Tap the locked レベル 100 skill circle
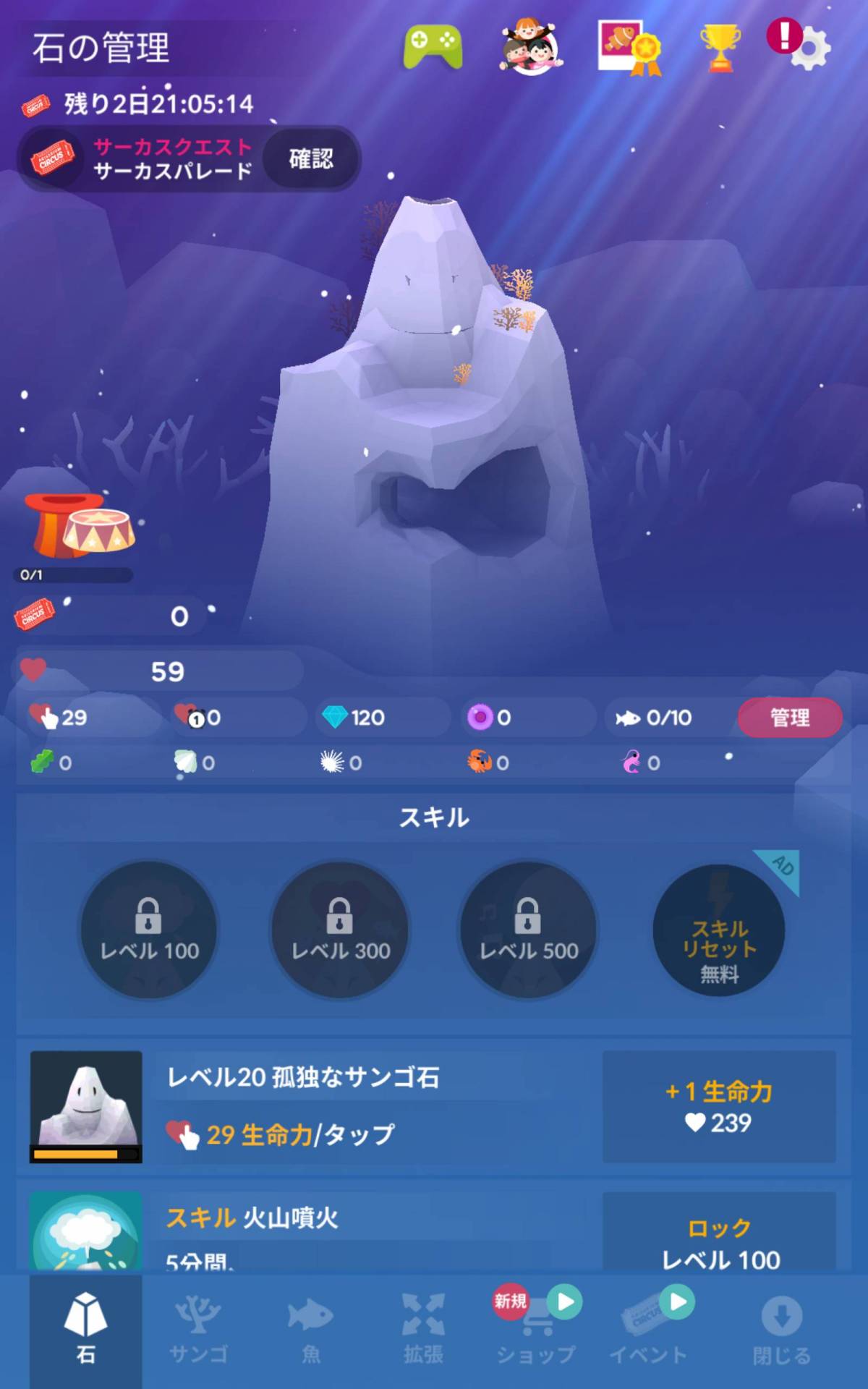Viewport: 868px width, 1389px height. click(x=149, y=930)
